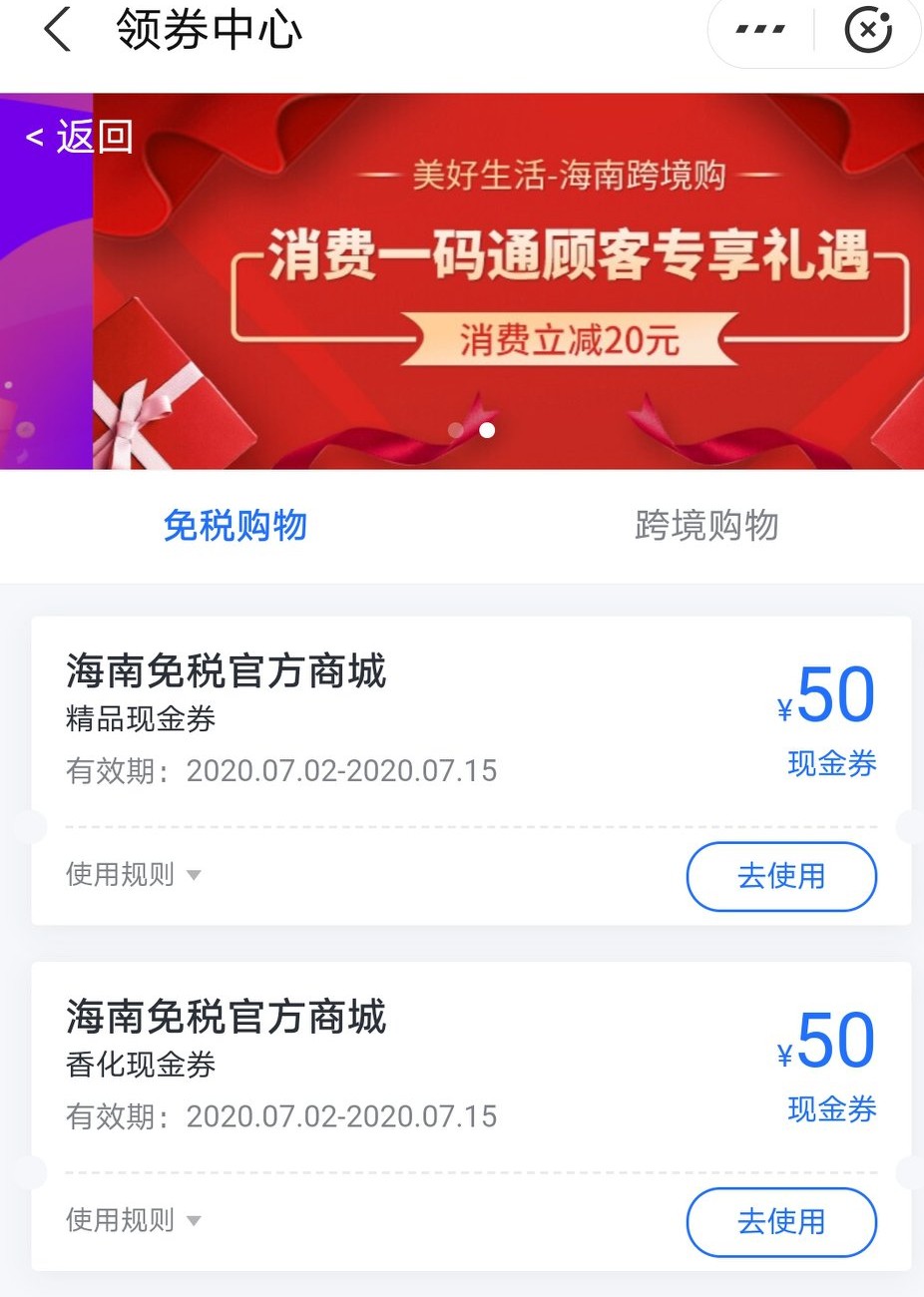Viewport: 924px width, 1297px height.
Task: Tap the 现金券 label on the first coupon
Action: click(832, 764)
